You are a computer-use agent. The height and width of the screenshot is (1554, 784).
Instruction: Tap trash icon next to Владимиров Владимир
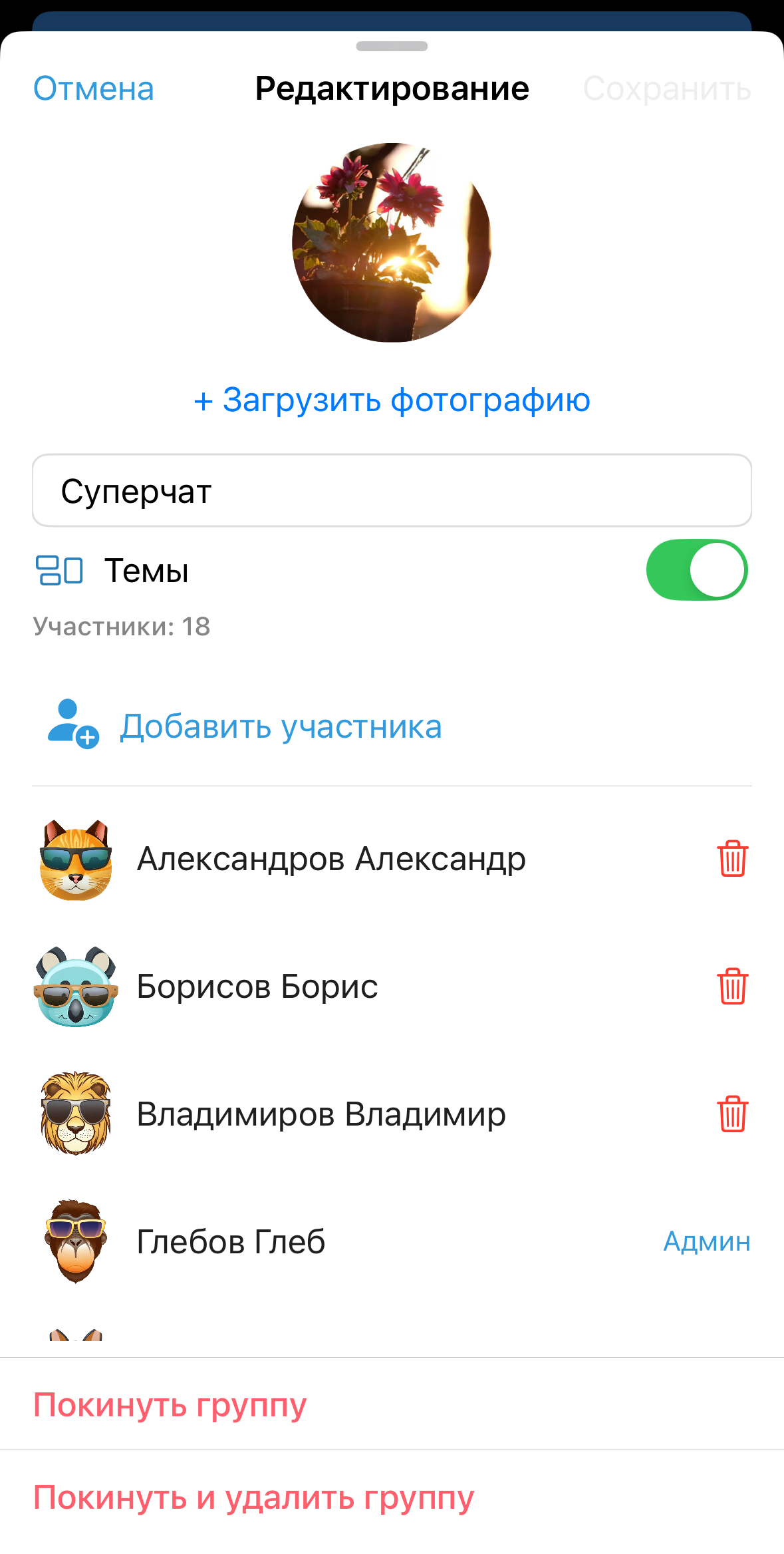(x=732, y=1114)
